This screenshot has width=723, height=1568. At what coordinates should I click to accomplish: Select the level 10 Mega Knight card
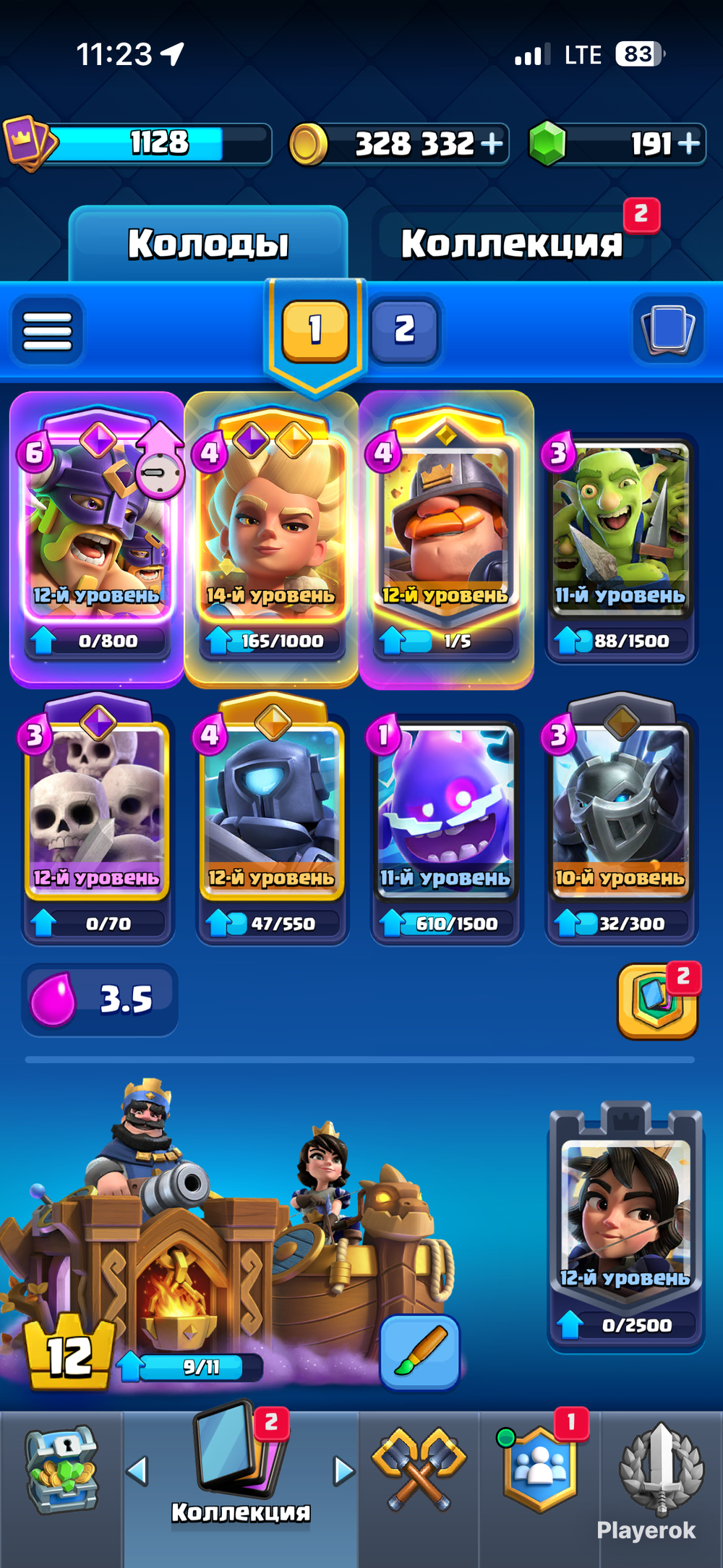click(620, 822)
